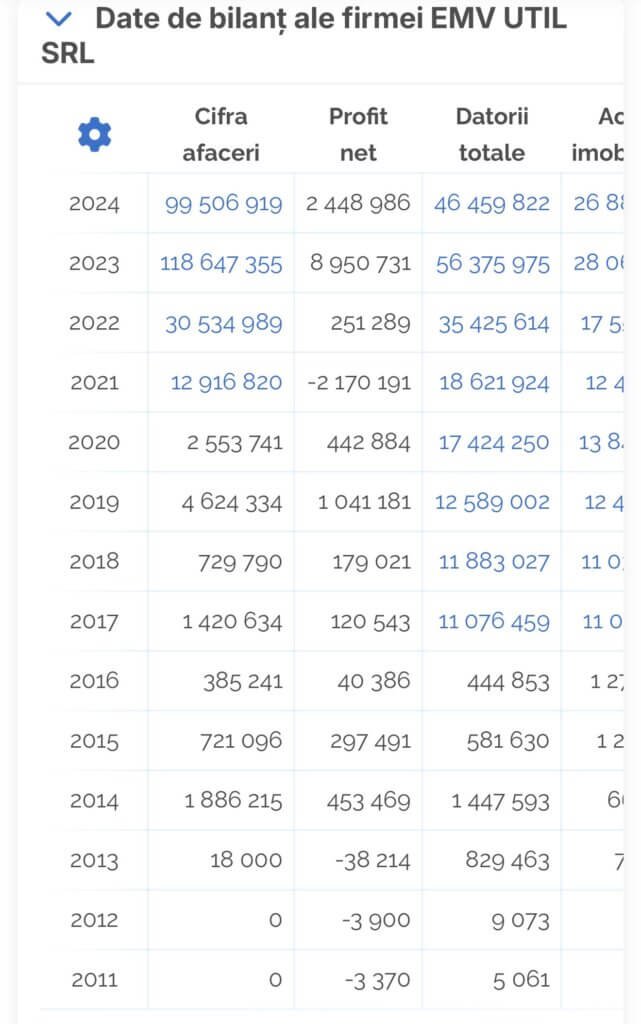Collapse the Date de bilanț section chevron

pos(60,18)
